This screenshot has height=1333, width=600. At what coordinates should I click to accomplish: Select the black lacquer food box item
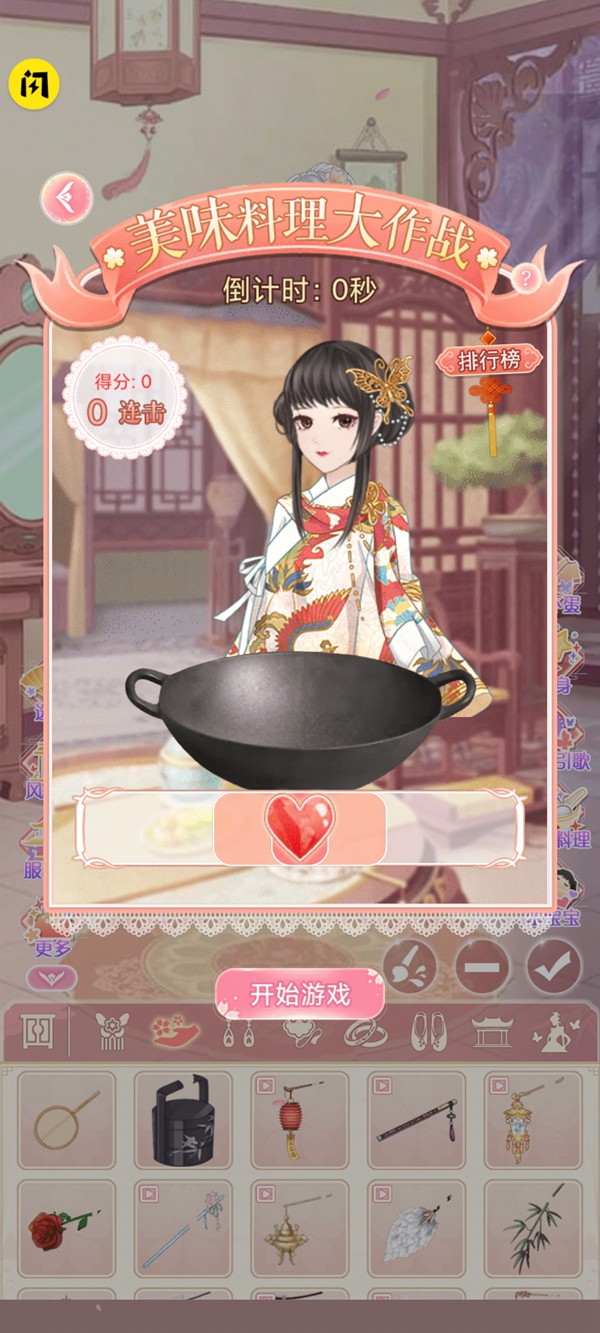click(x=183, y=1120)
